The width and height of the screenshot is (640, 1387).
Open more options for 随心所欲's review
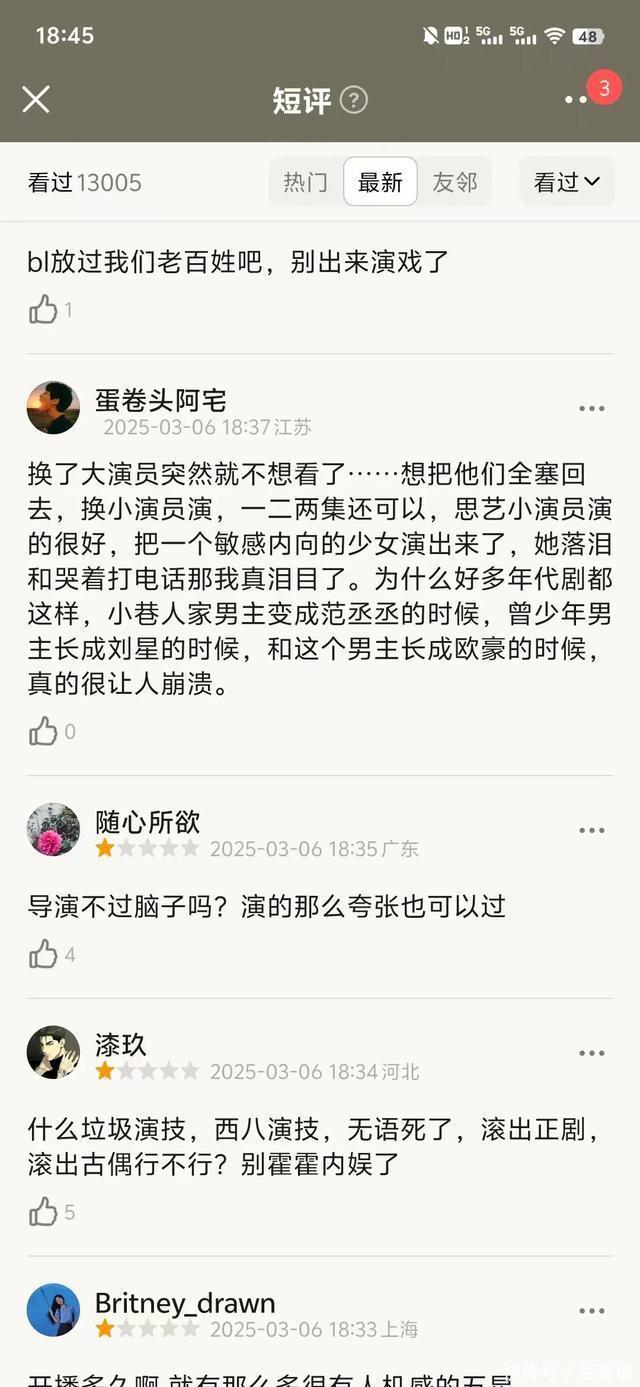click(592, 830)
